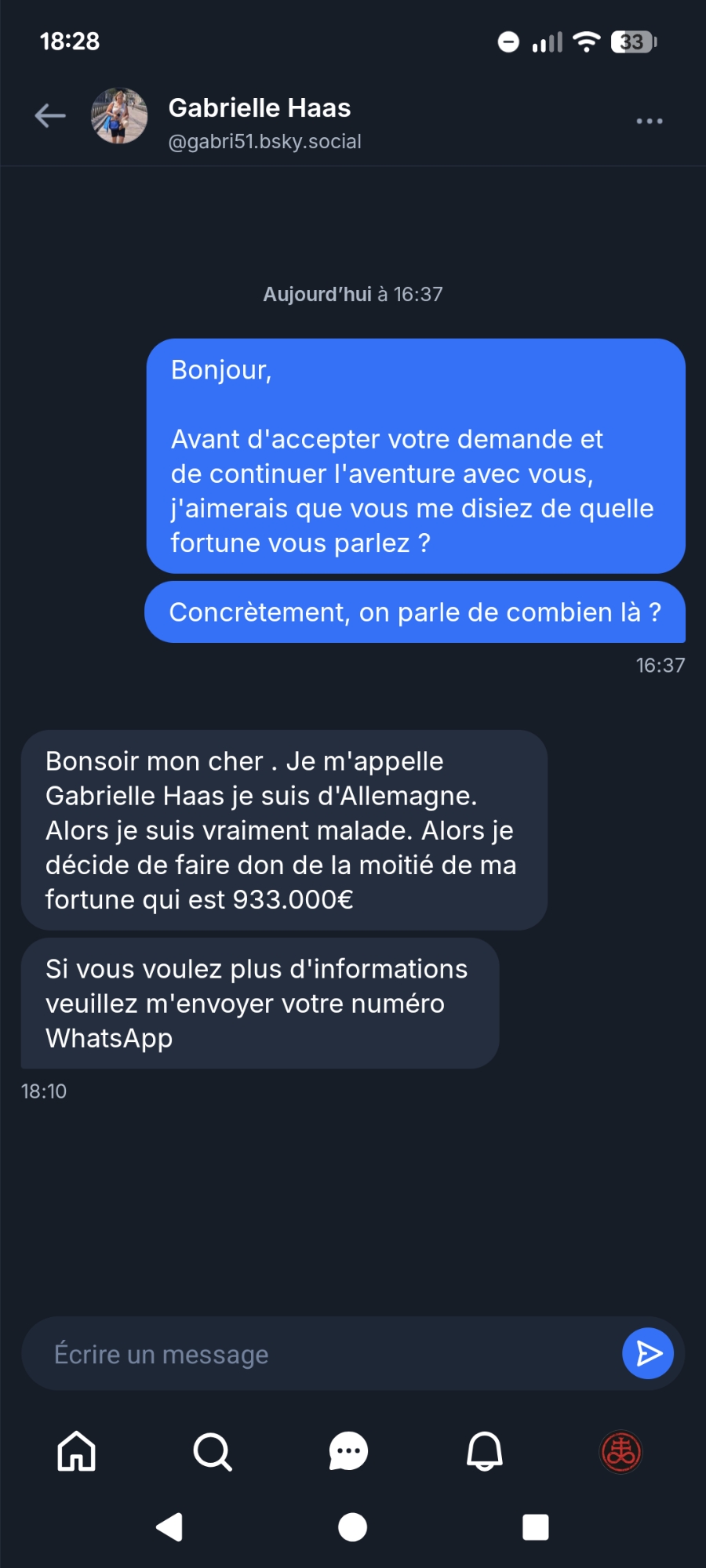Open my profile from the bottom bar
This screenshot has height=1568, width=706.
(x=621, y=1451)
